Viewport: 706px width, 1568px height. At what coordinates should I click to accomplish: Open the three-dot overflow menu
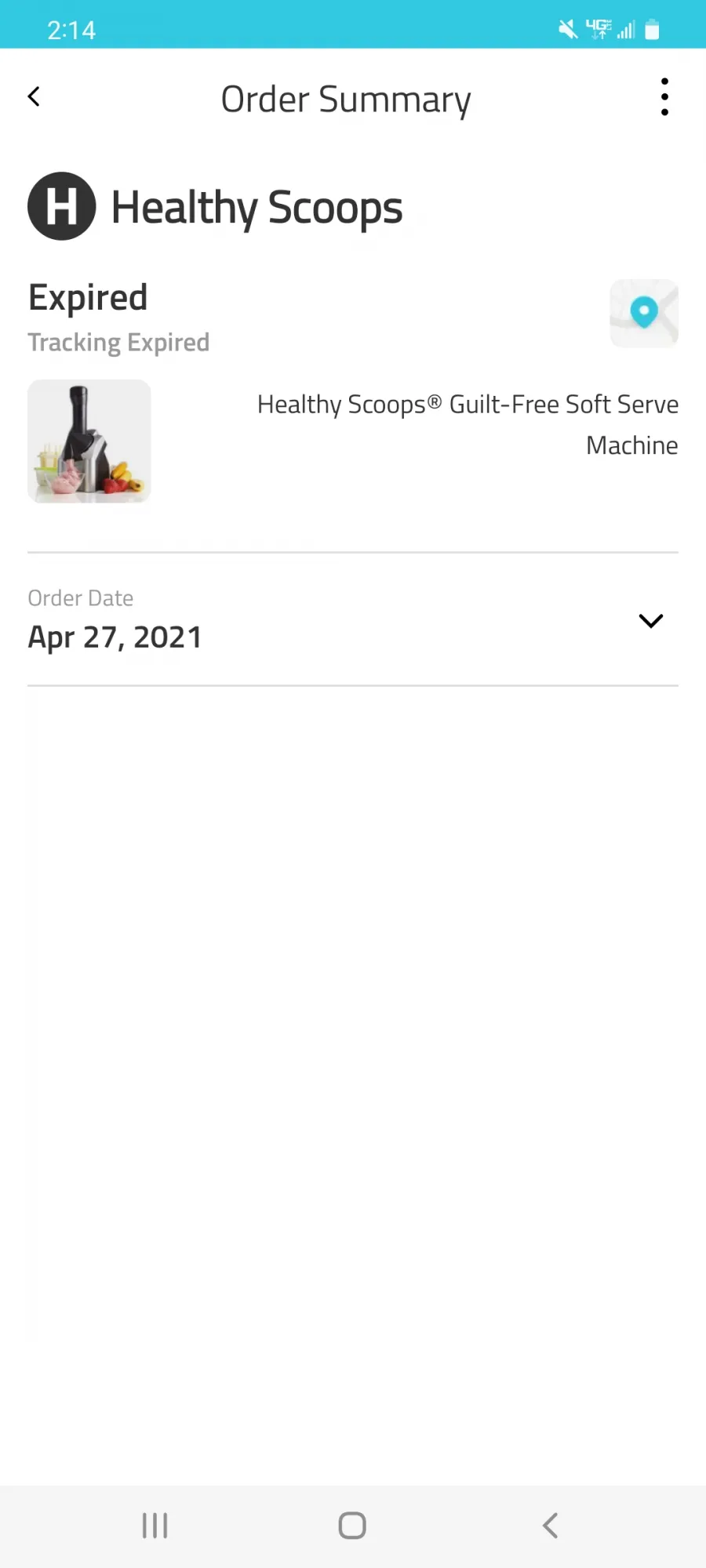(x=664, y=97)
